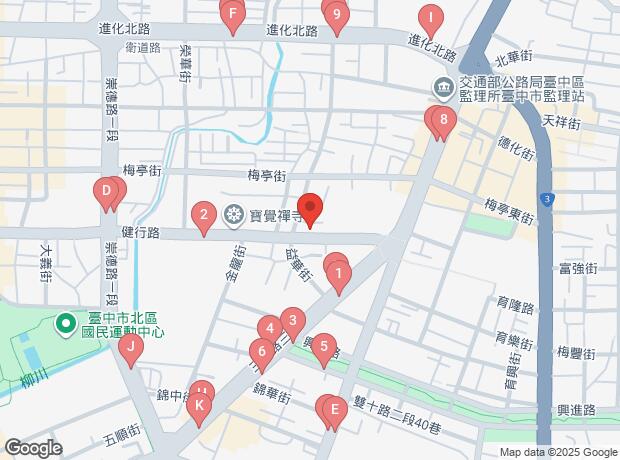620x460 pixels.
Task: Open map pin number 2
Action: point(204,214)
